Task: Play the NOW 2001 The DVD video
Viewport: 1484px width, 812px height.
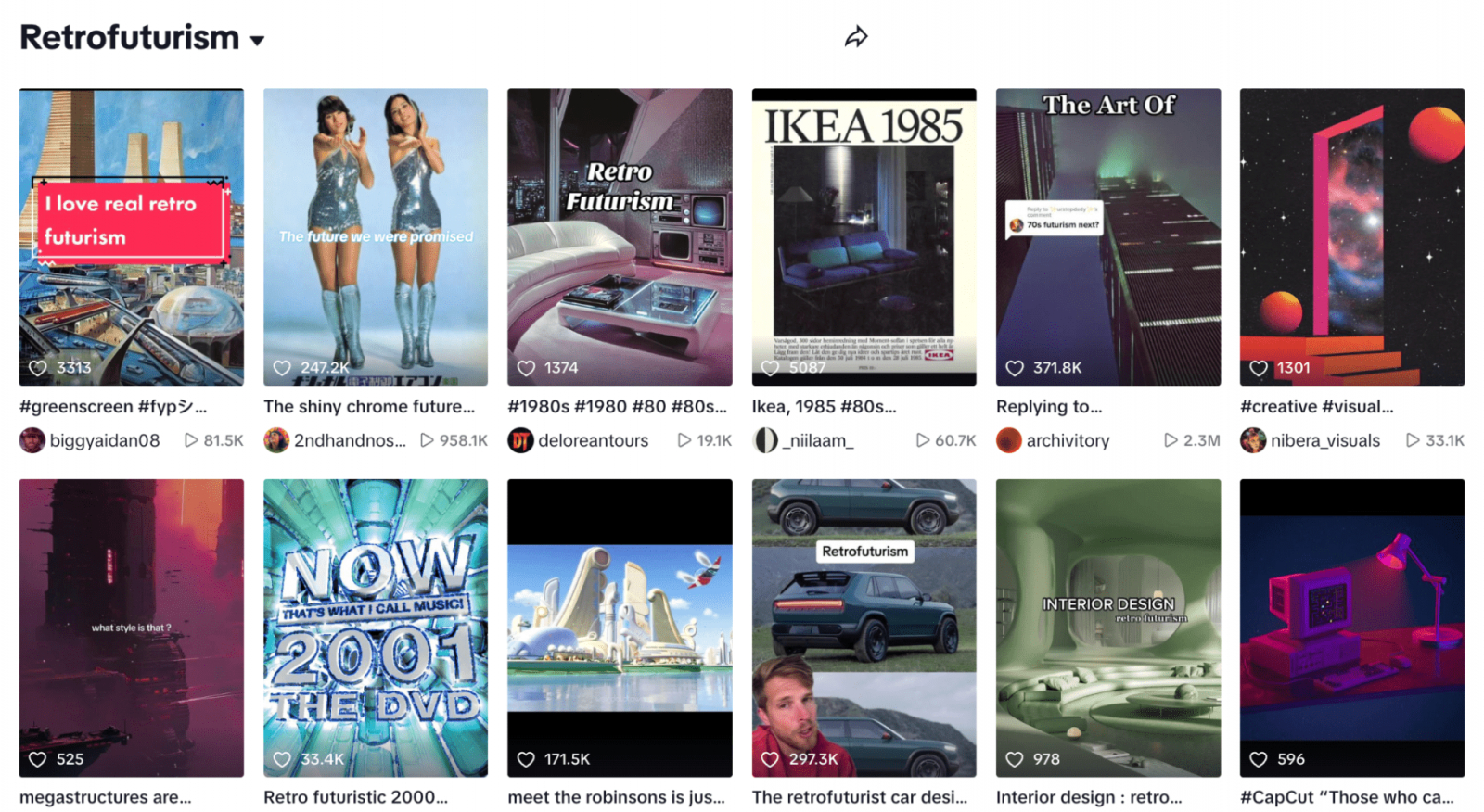Action: point(375,628)
